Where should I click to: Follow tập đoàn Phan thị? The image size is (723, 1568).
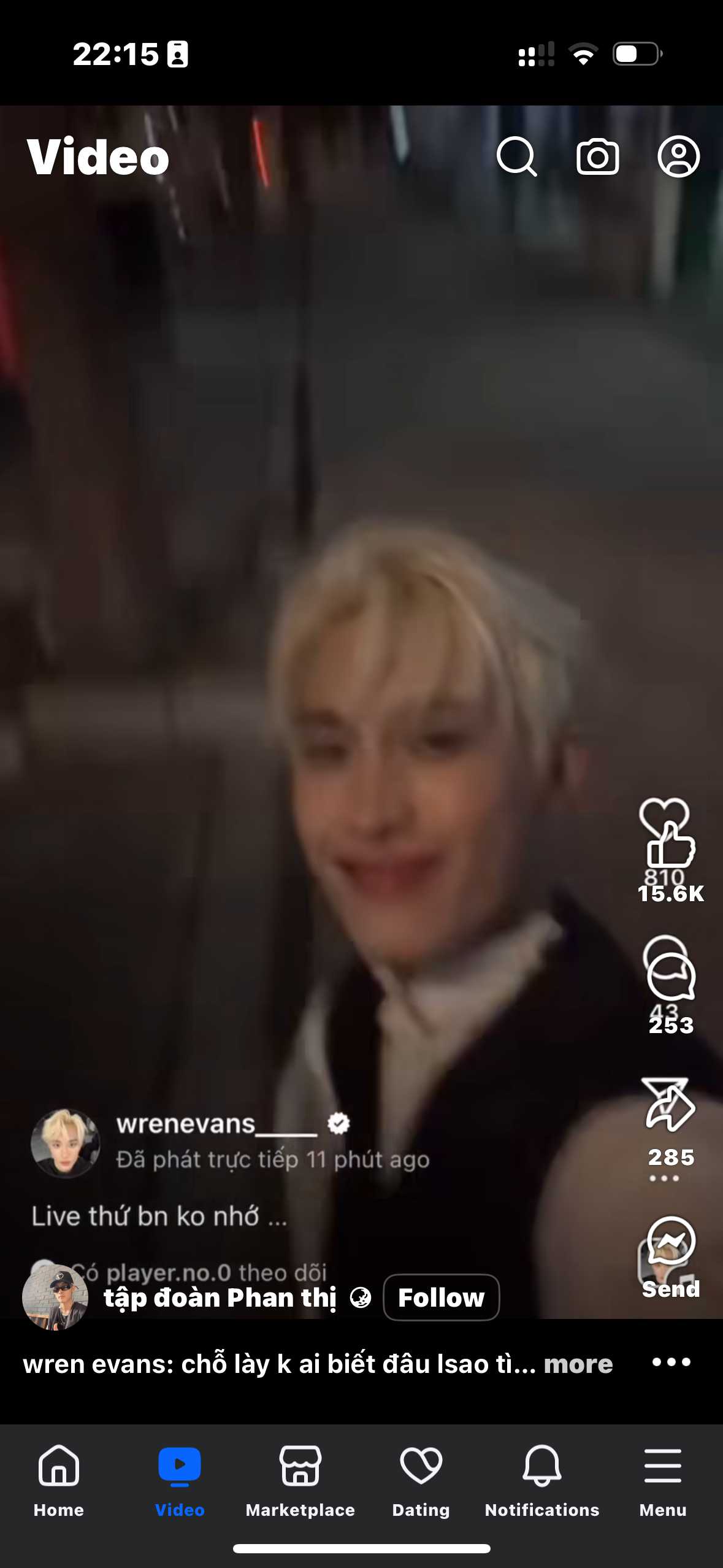[441, 1297]
